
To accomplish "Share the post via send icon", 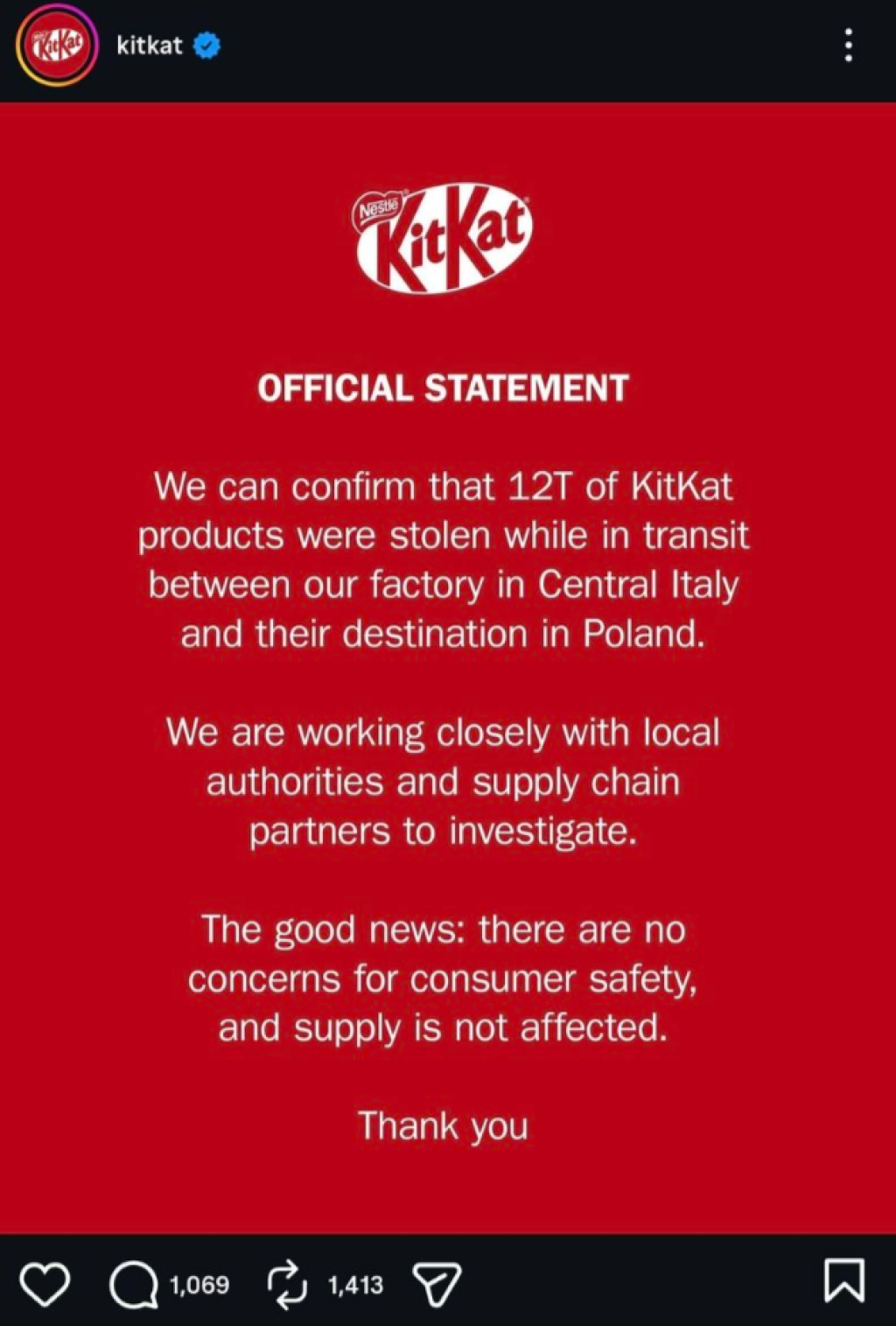I will [436, 1284].
